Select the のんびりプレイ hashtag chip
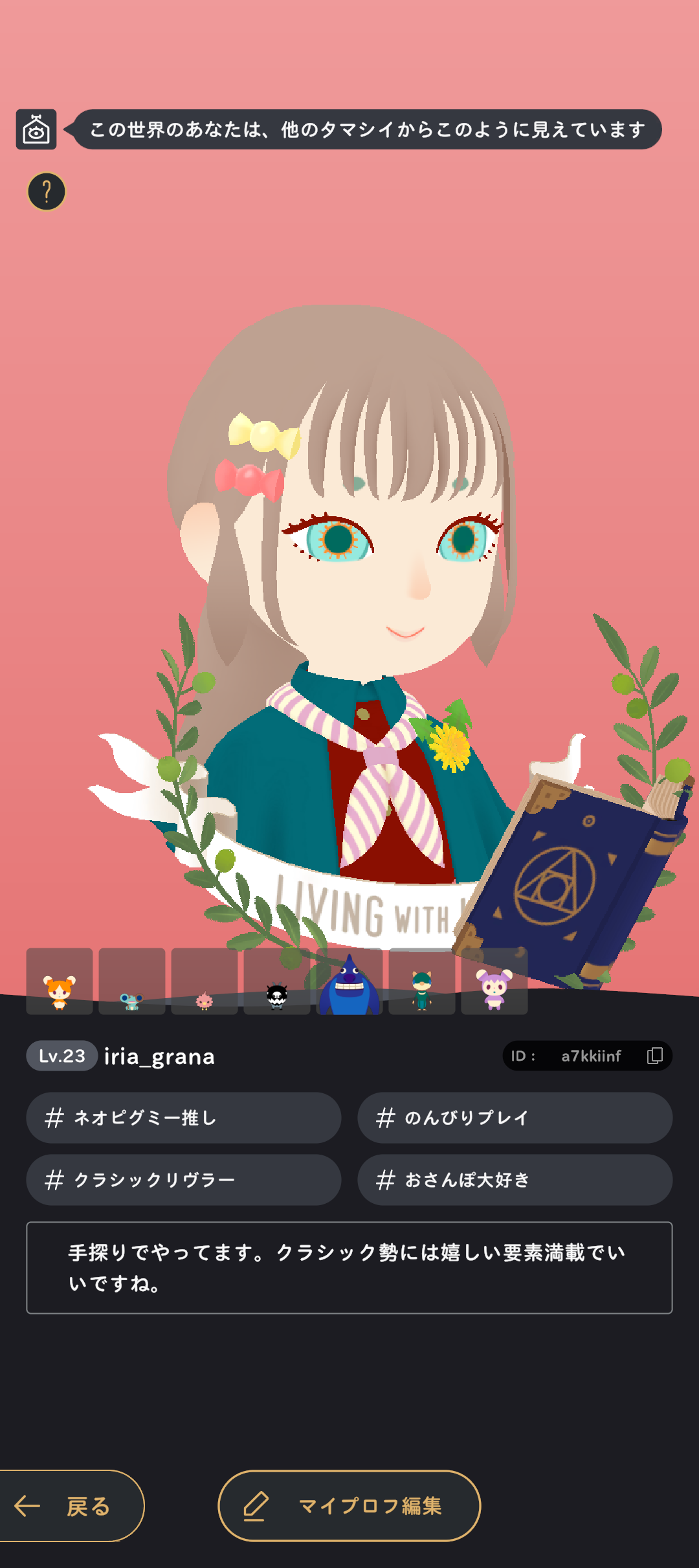The width and height of the screenshot is (699, 1568). 515,1118
